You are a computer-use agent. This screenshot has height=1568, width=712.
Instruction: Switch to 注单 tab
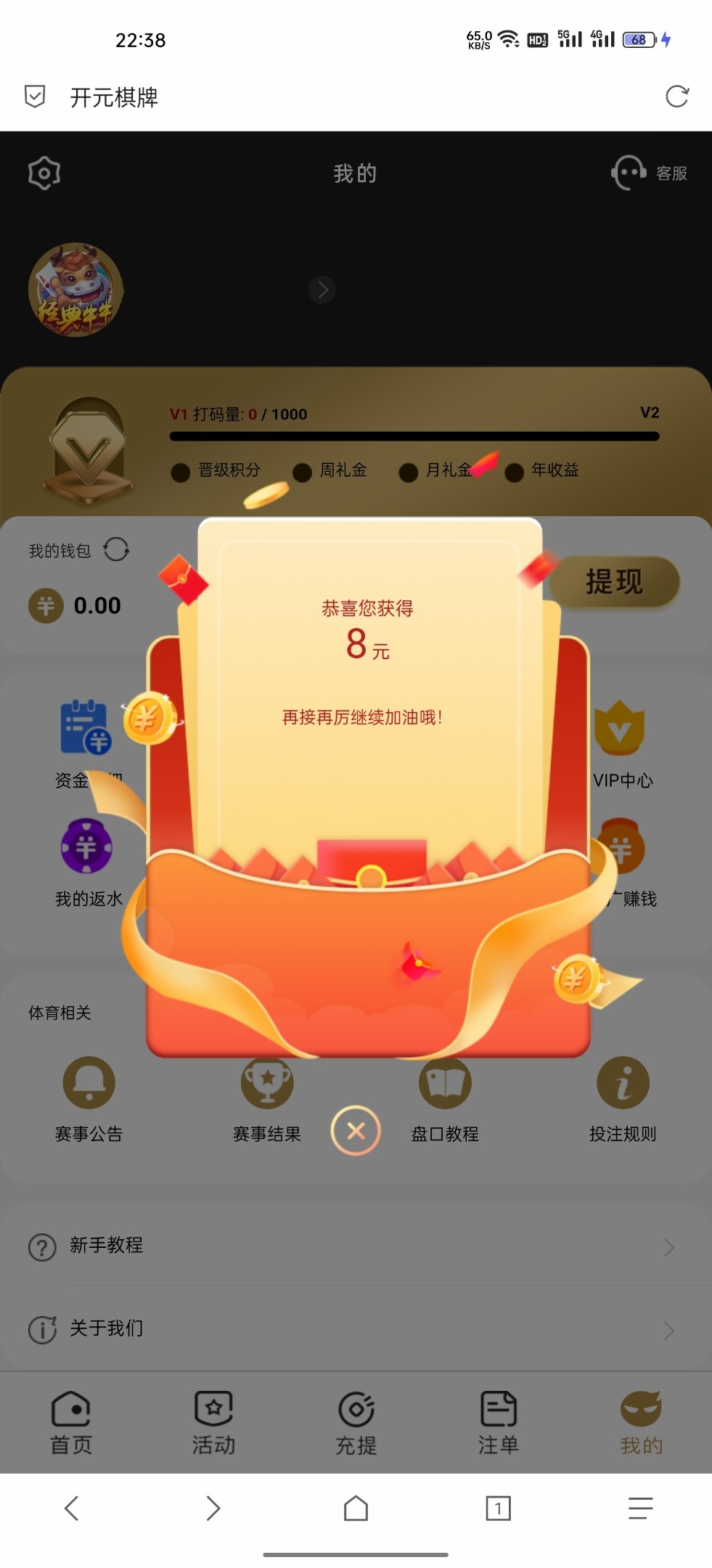tap(498, 1423)
